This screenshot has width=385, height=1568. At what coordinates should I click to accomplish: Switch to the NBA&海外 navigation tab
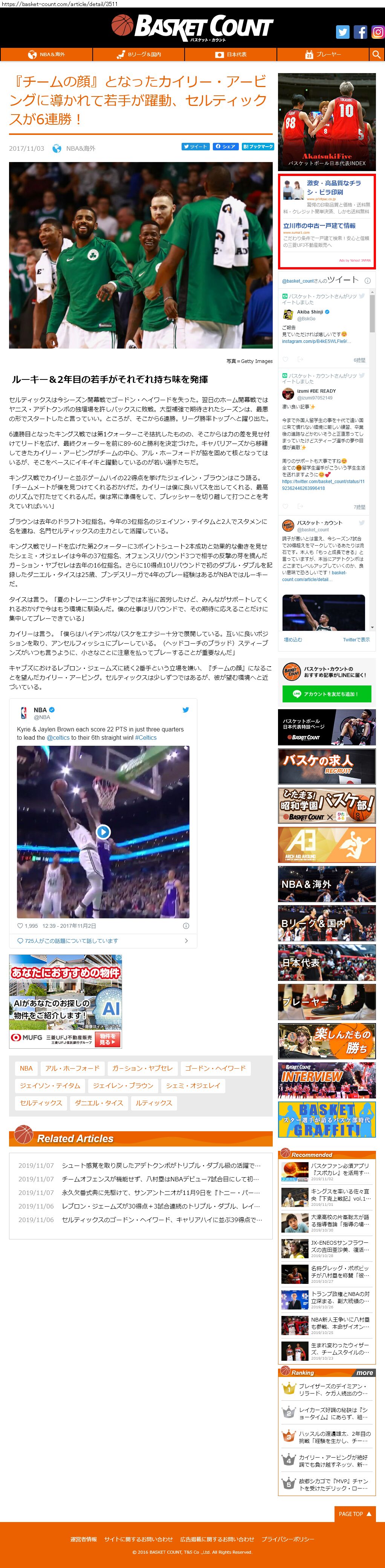[46, 54]
